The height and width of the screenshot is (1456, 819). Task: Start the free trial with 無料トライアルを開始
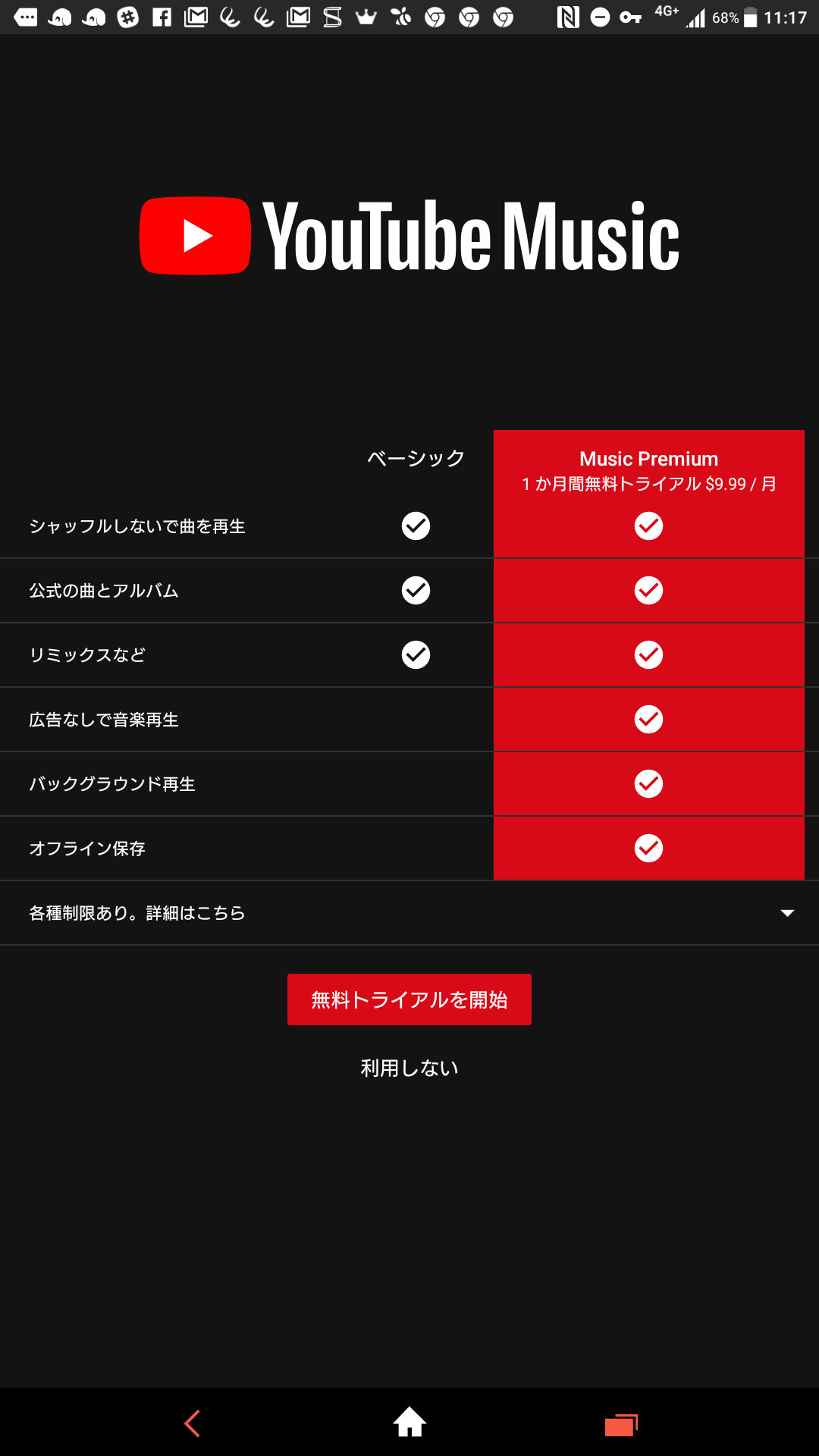point(409,999)
